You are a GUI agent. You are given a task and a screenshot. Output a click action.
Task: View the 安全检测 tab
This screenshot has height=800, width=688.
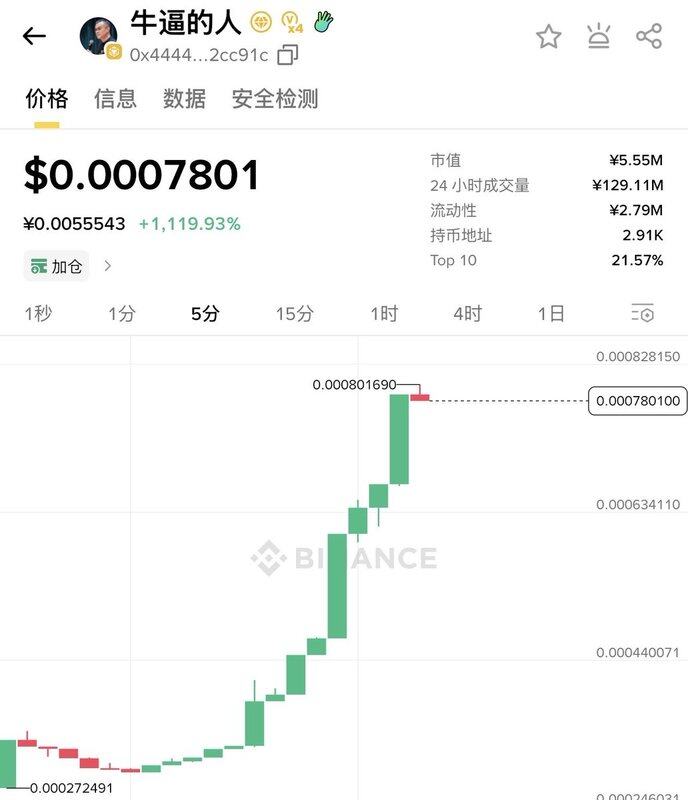[275, 98]
